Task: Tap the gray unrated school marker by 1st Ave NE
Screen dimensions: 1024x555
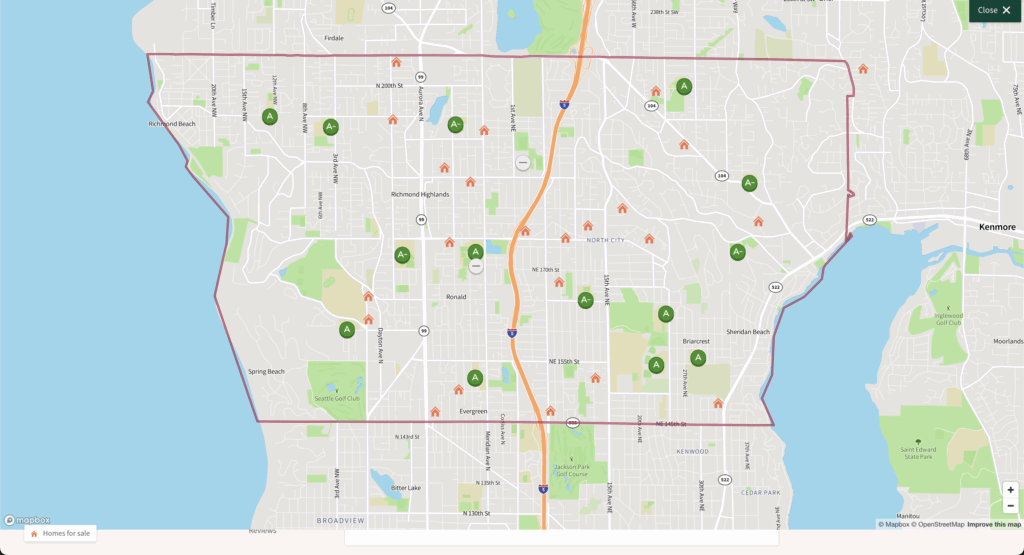Action: [522, 162]
